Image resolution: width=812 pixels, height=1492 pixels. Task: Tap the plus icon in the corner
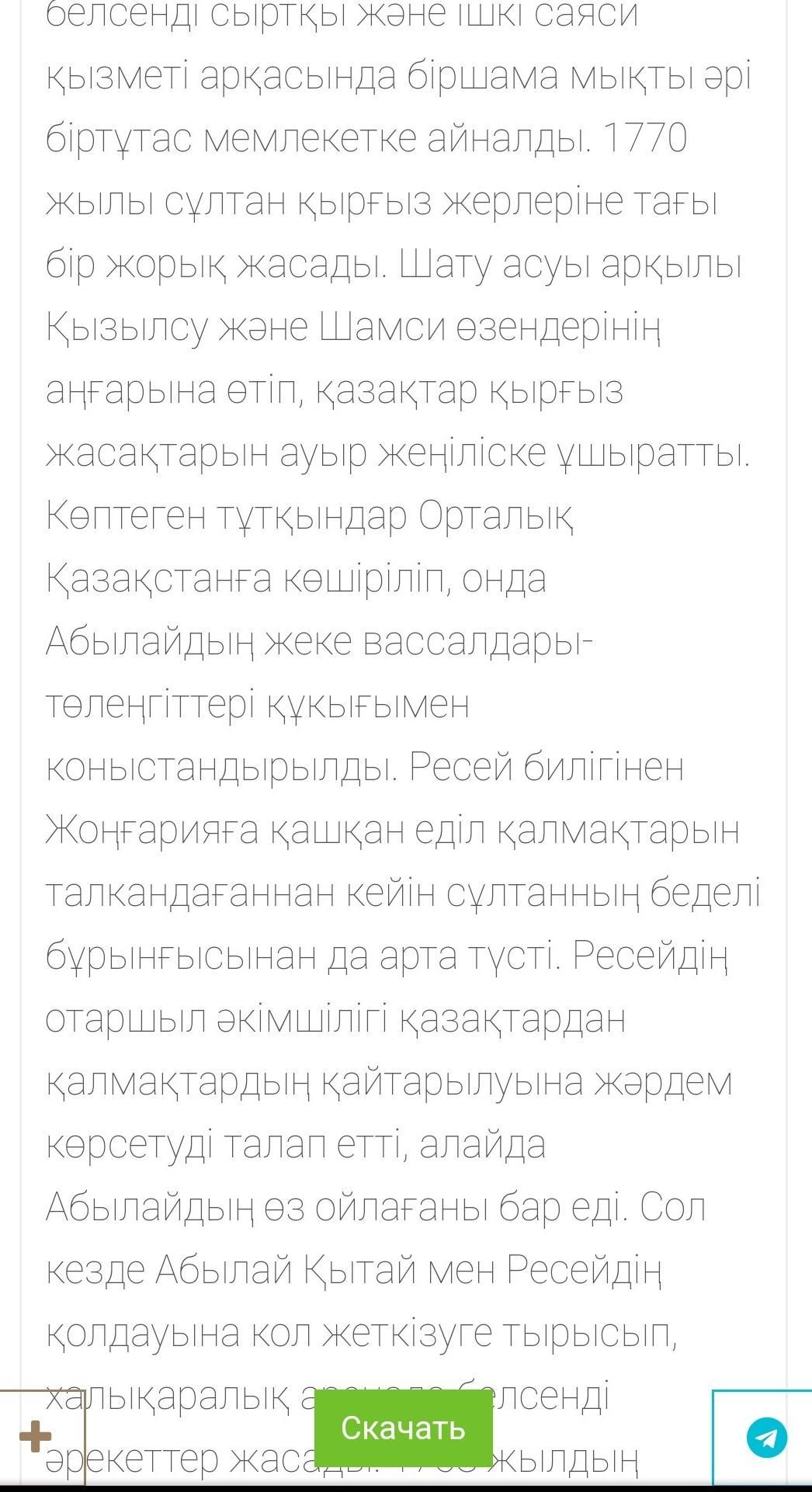pyautogui.click(x=35, y=1436)
